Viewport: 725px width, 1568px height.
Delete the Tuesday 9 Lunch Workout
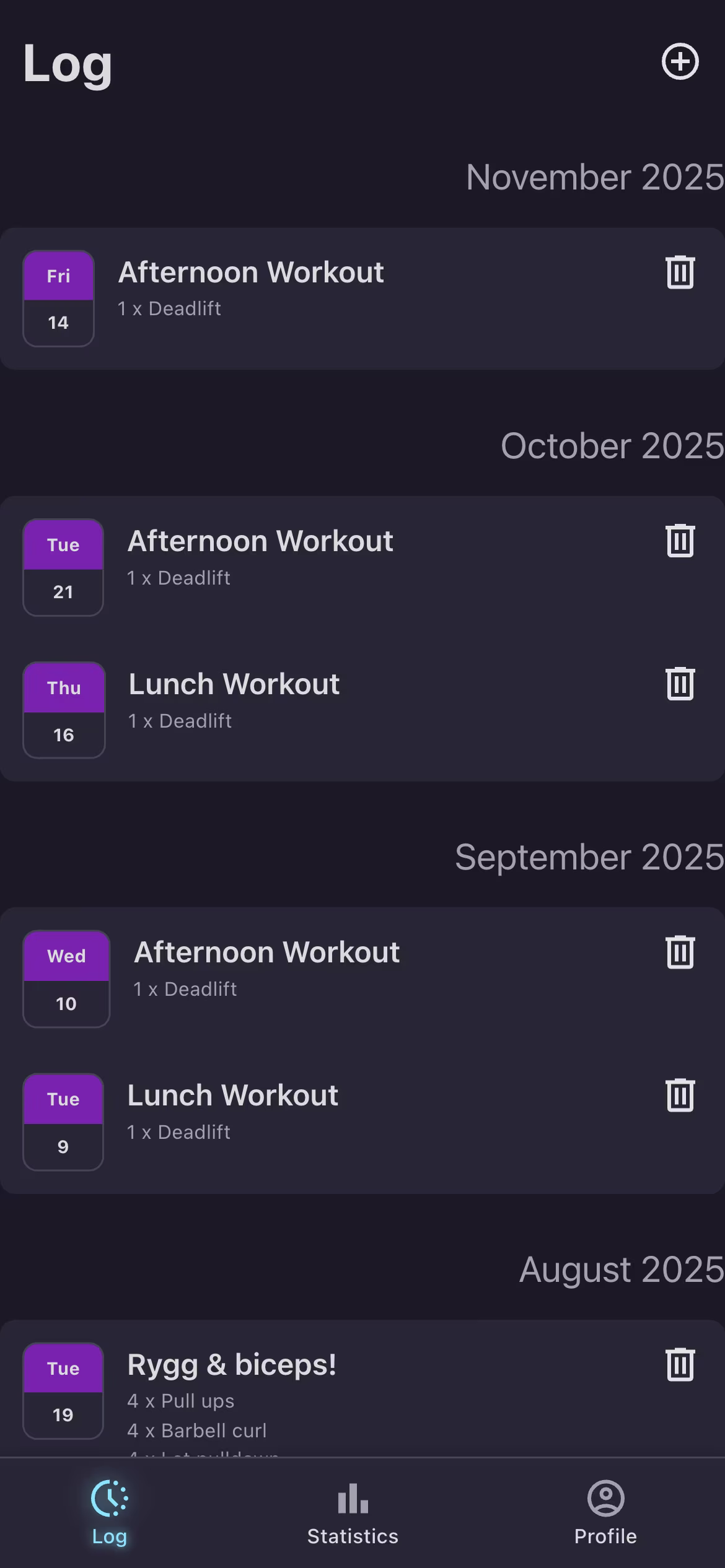(x=680, y=1095)
